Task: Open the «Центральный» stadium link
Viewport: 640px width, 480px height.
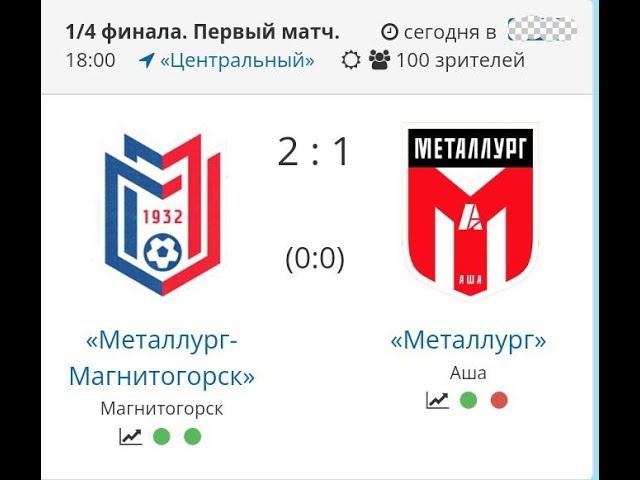Action: click(236, 60)
